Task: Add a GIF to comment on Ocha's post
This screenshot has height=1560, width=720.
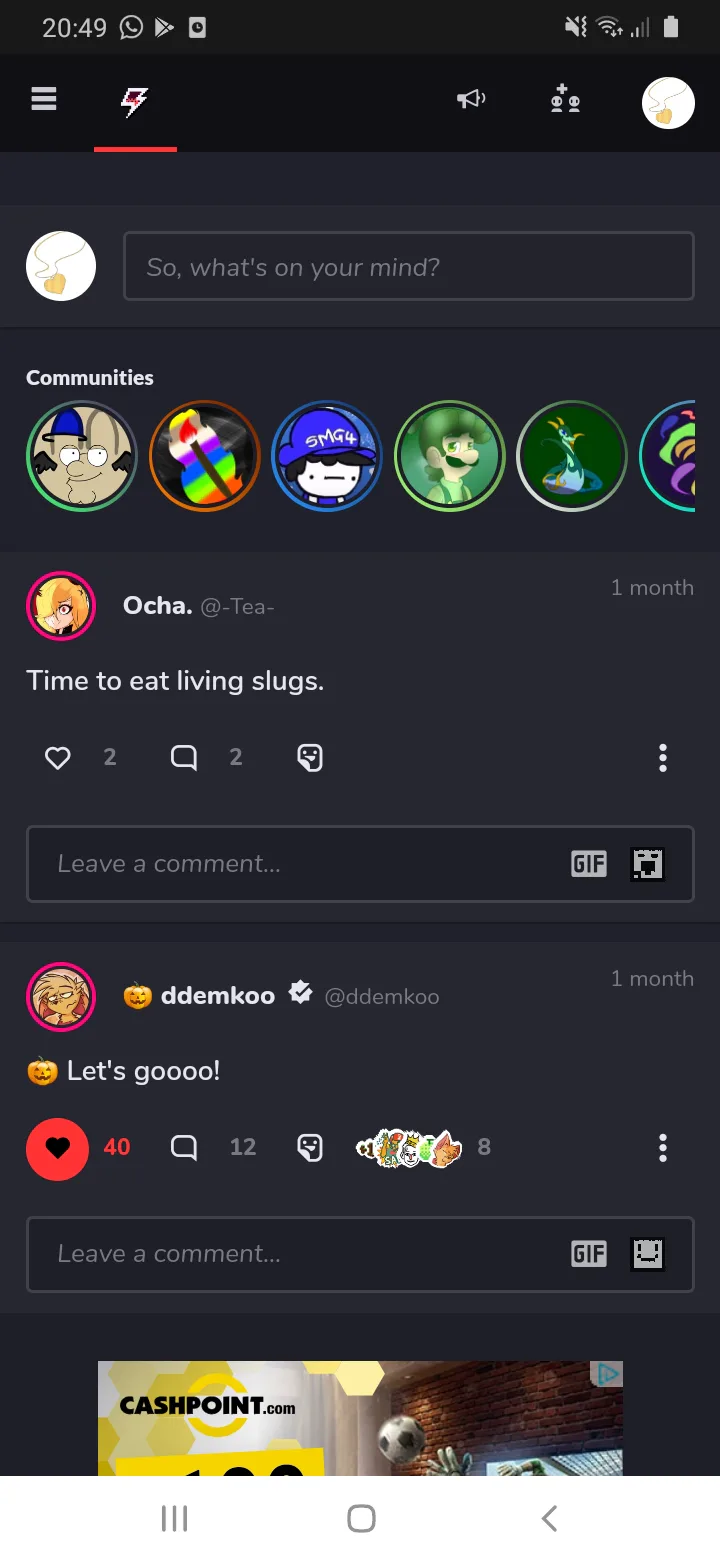Action: tap(588, 864)
